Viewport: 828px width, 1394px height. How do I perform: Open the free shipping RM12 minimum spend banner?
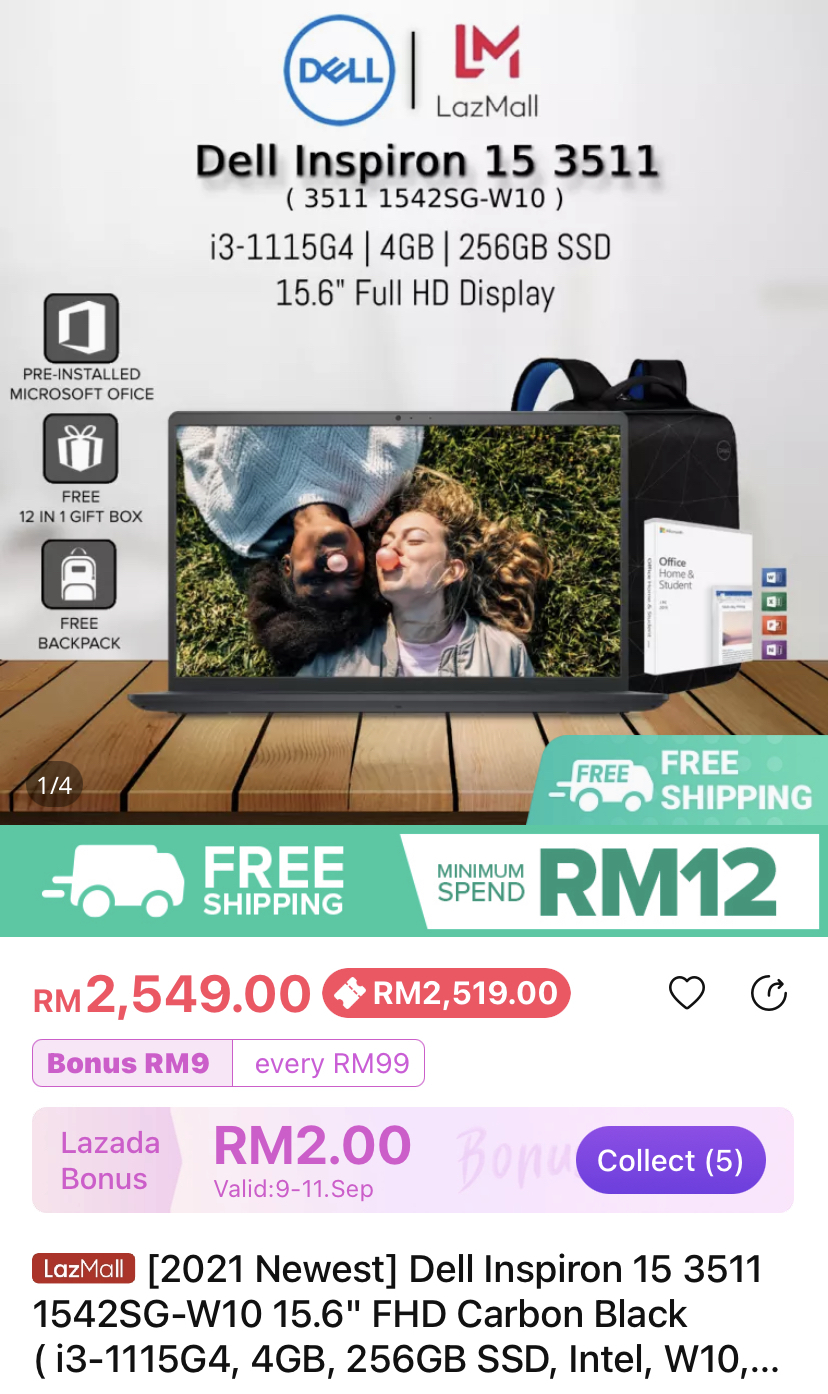414,881
